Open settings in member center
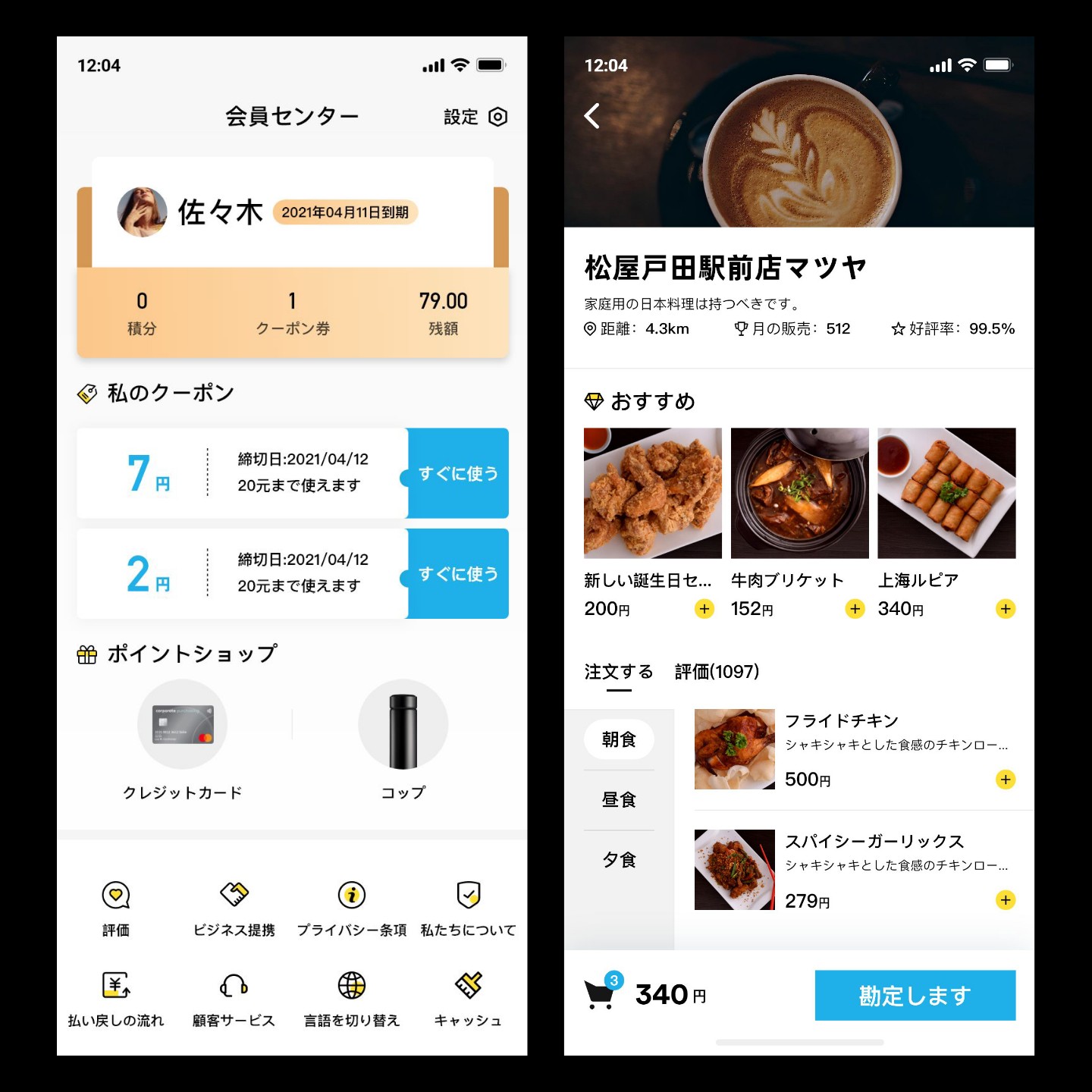 coord(475,117)
